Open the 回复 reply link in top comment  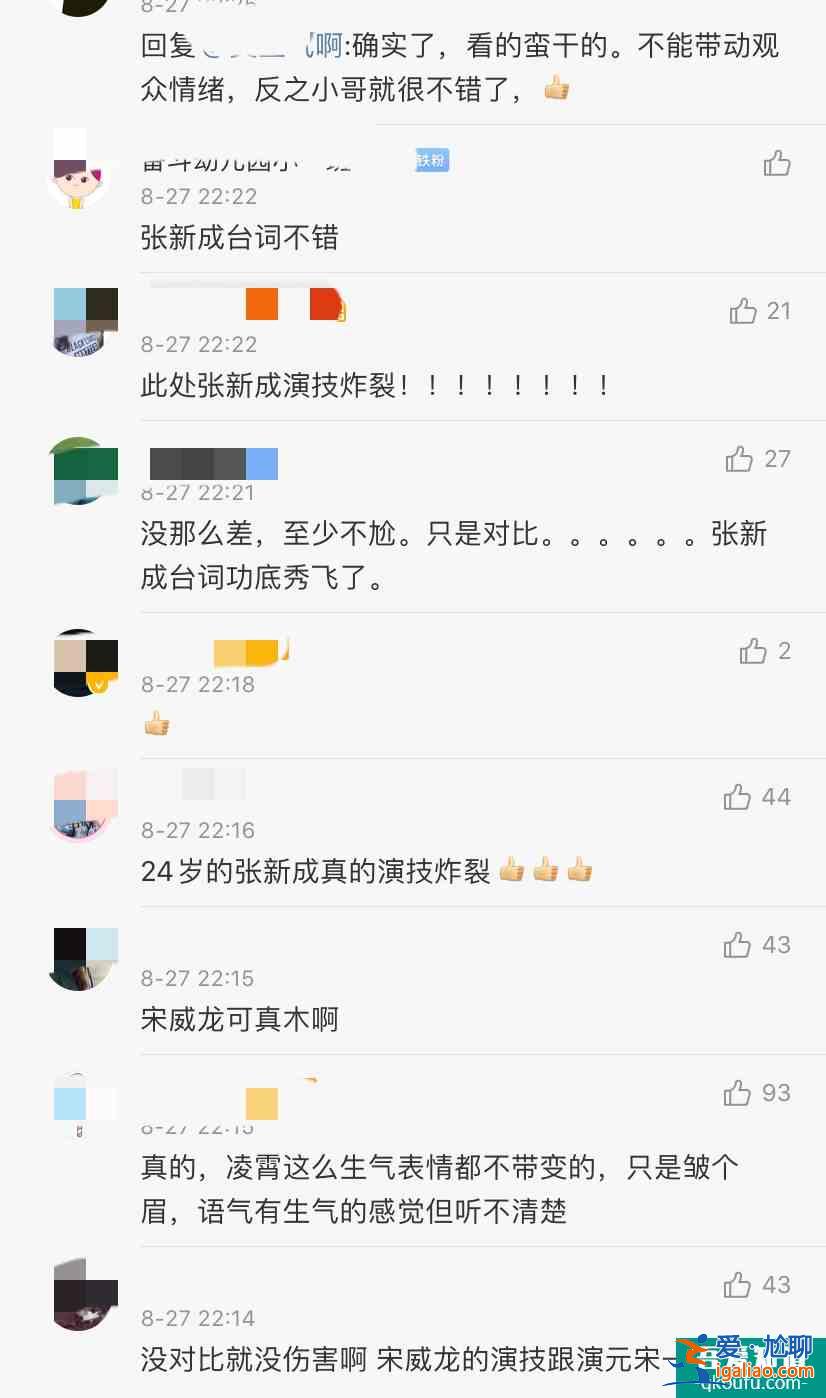pyautogui.click(x=163, y=47)
